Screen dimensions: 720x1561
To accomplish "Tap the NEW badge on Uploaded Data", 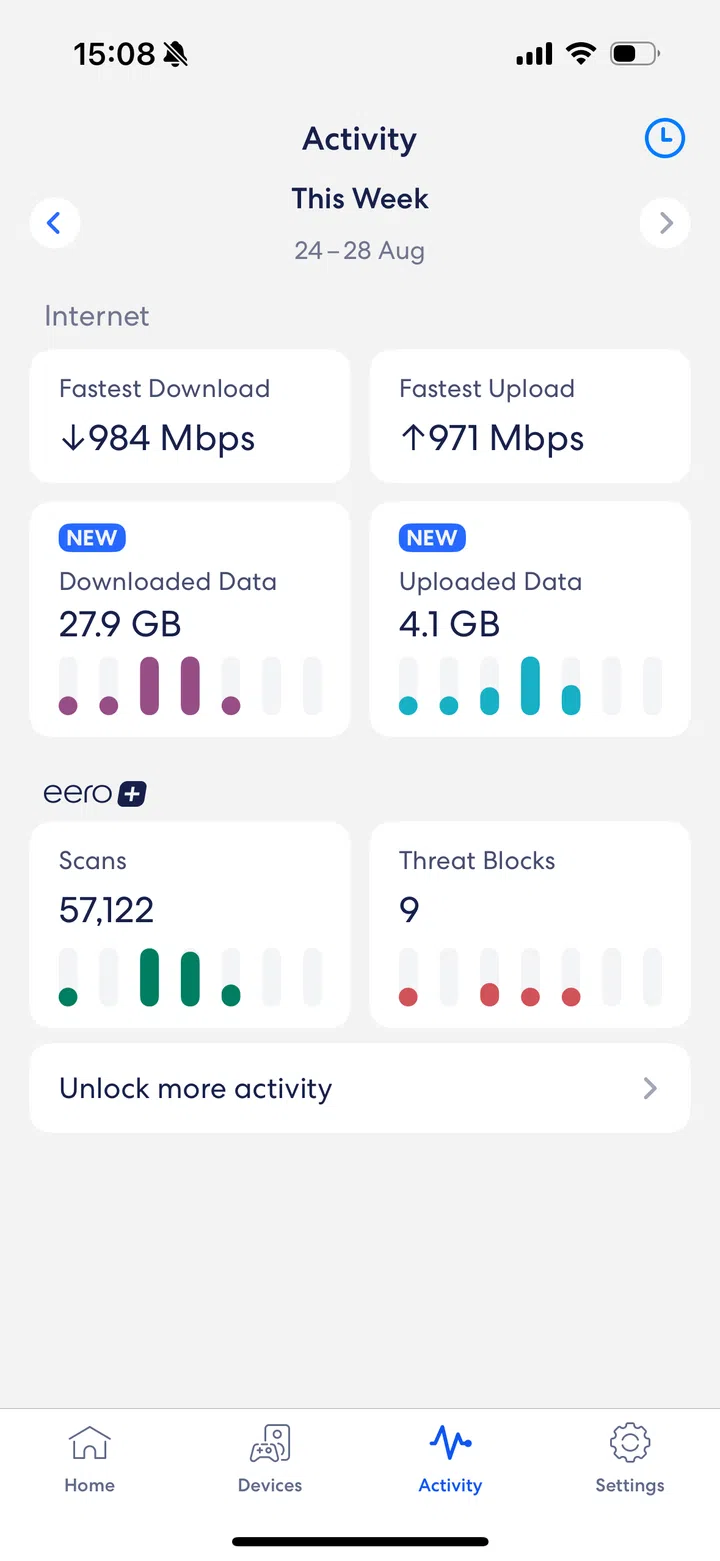I will 432,537.
